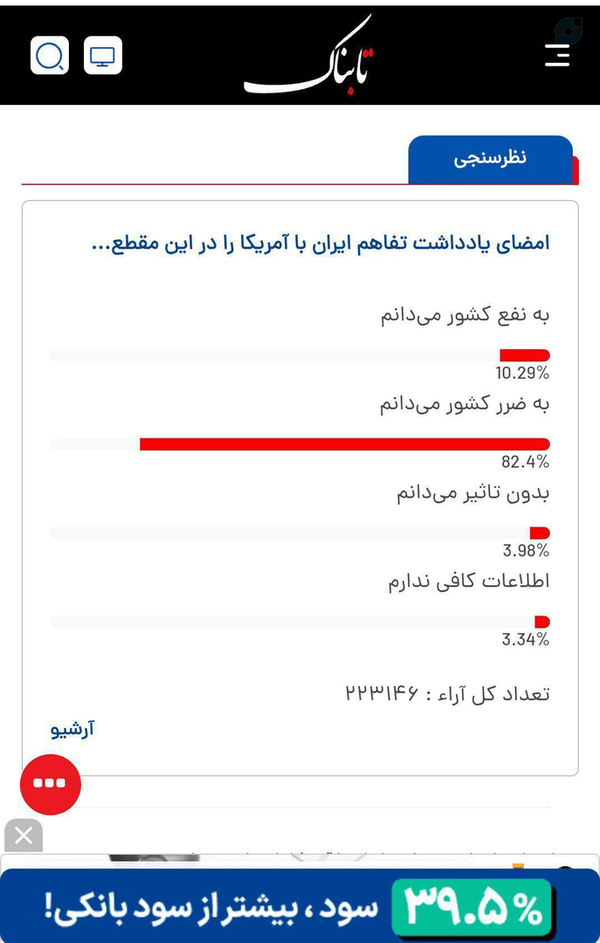The image size is (600, 943).
Task: Open the hamburger menu
Action: [557, 55]
